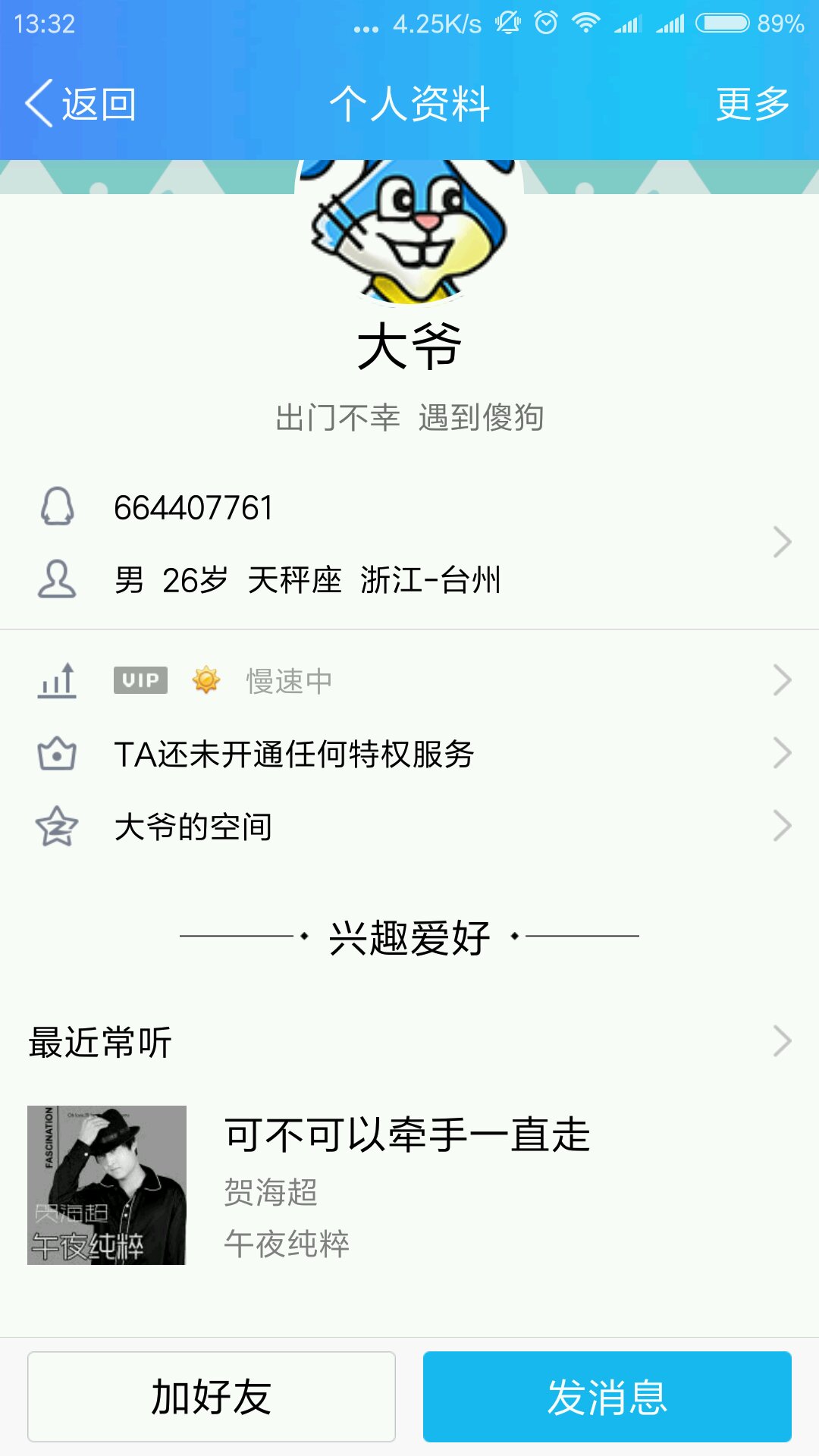Go back using the 返回 button

click(x=82, y=104)
